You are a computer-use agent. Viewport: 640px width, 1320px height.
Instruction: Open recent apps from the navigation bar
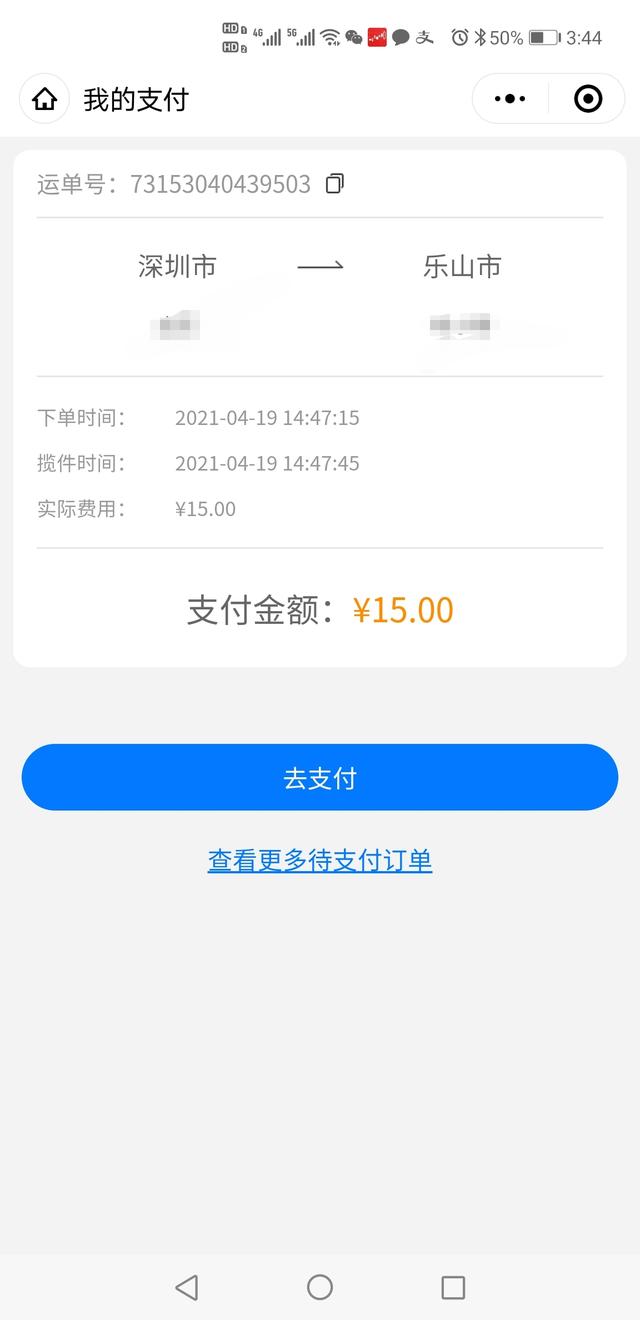pyautogui.click(x=453, y=1287)
